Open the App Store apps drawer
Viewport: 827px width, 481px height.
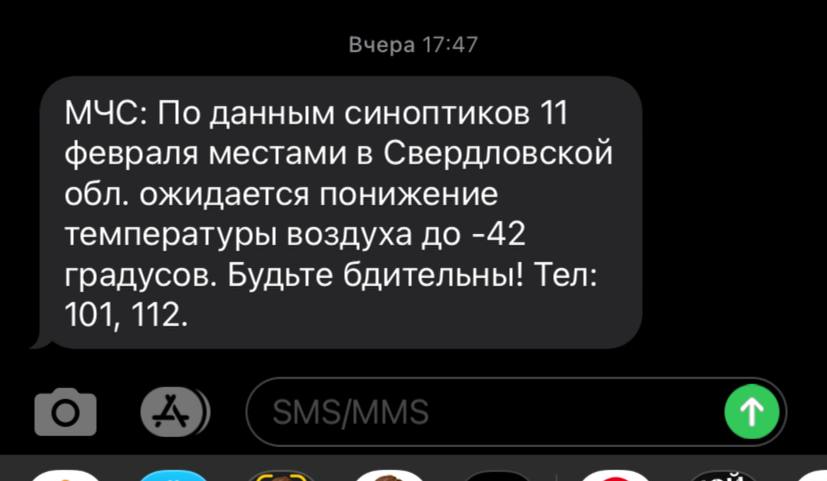click(x=175, y=412)
